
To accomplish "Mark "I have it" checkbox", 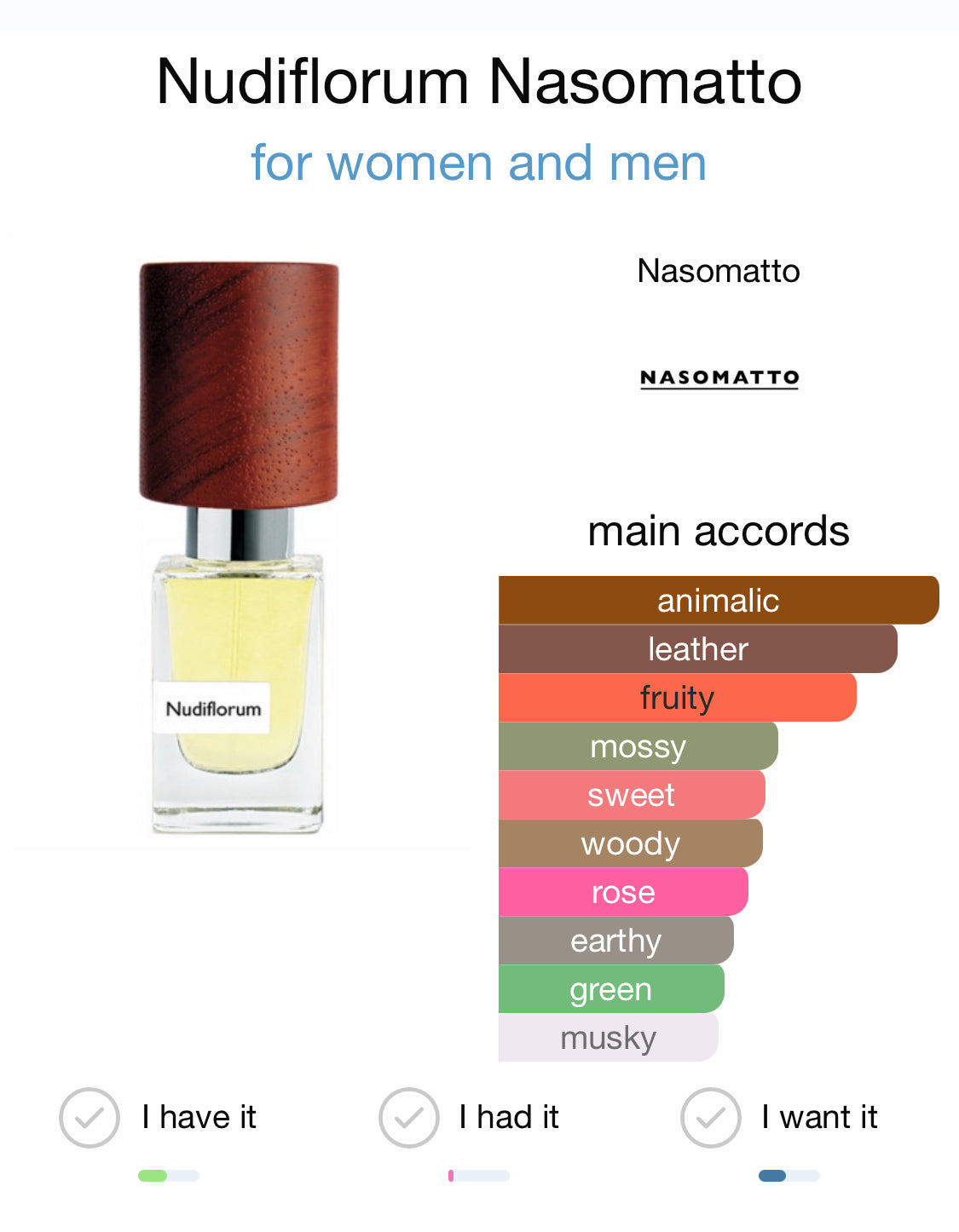I will pos(90,1118).
